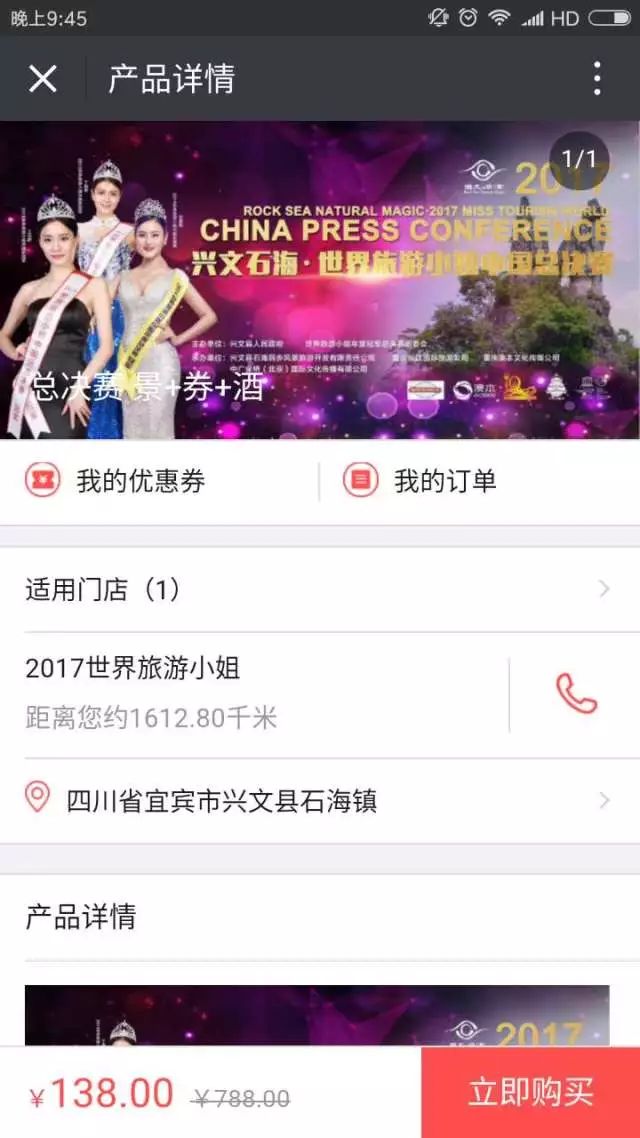
Task: Open 2017世界旅游小姐 store details
Action: (250, 693)
